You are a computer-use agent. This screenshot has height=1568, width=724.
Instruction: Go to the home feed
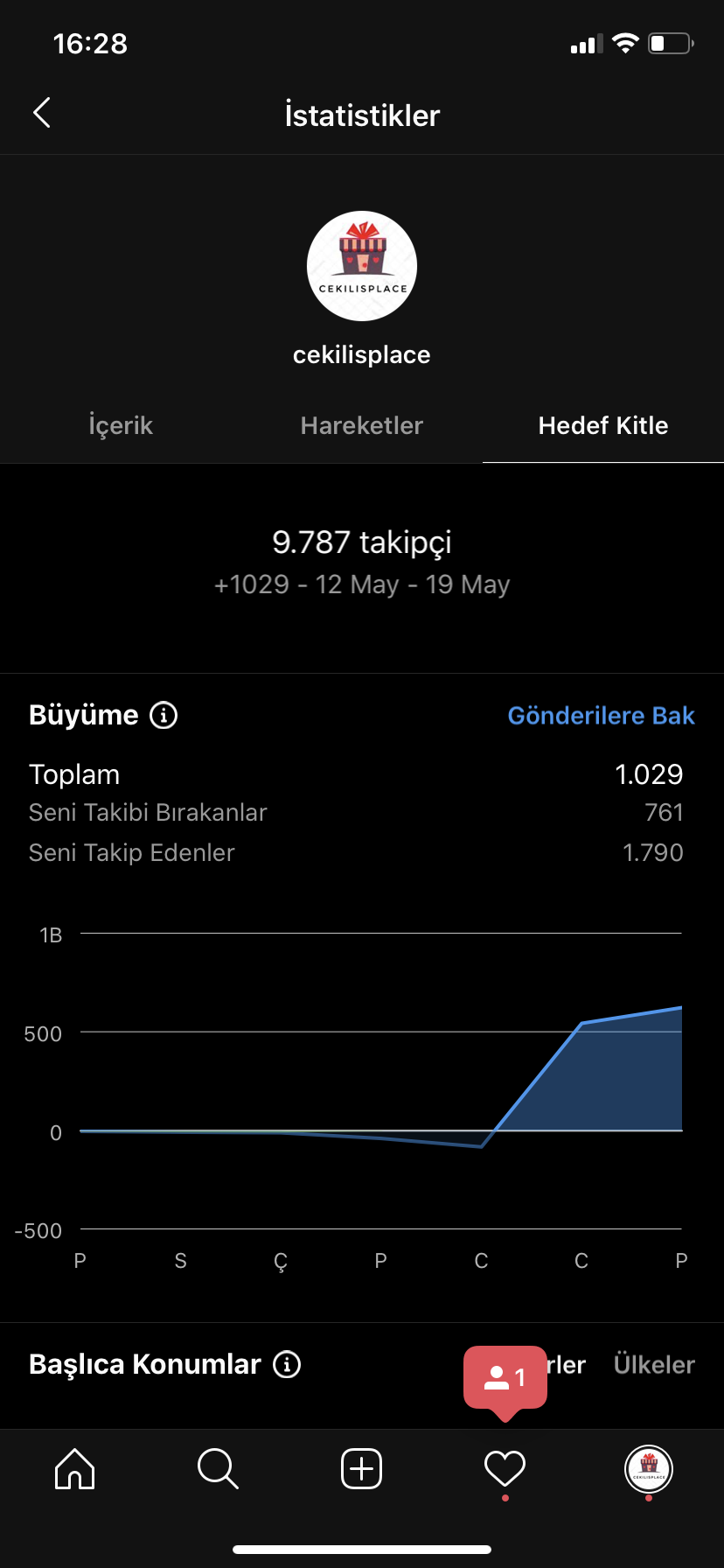[75, 1468]
